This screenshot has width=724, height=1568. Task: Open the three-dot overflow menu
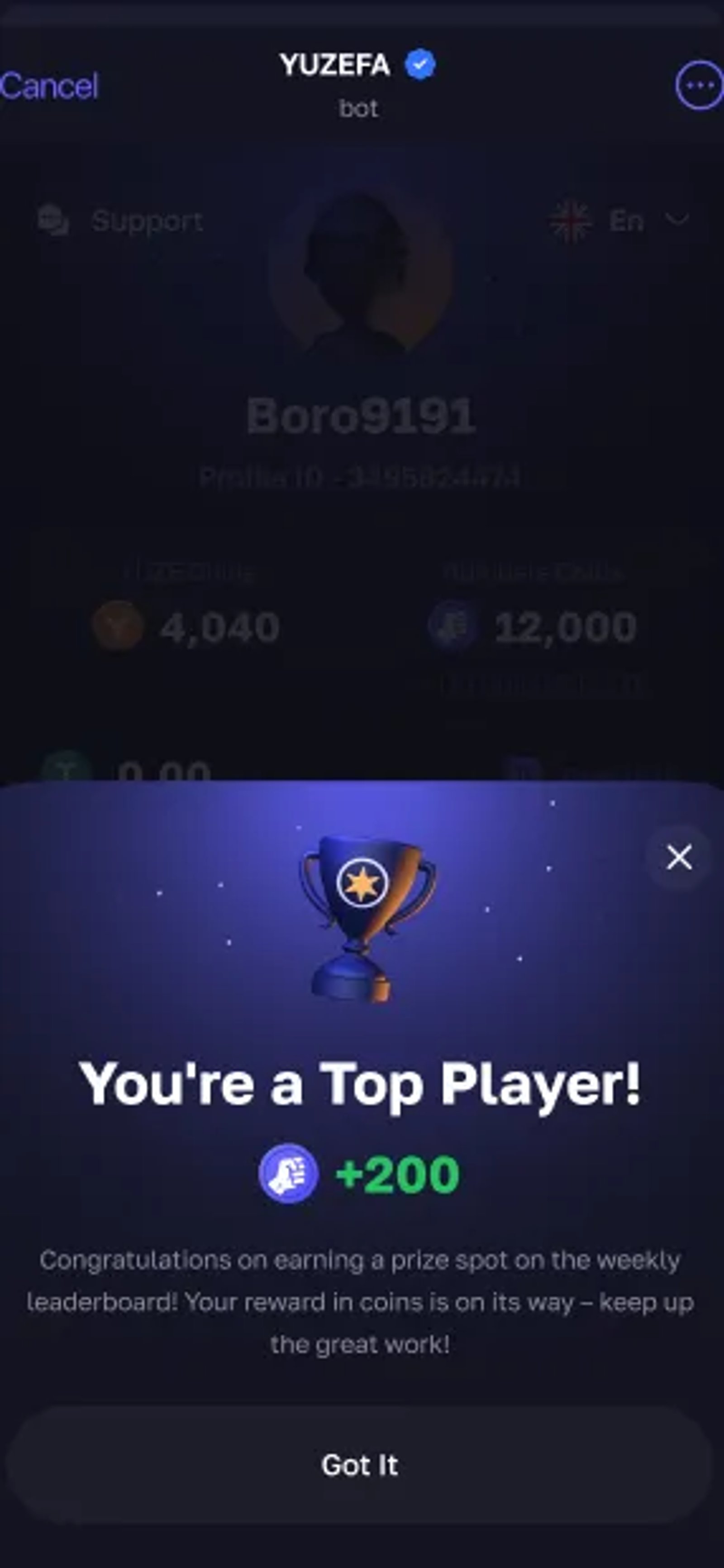click(x=700, y=85)
